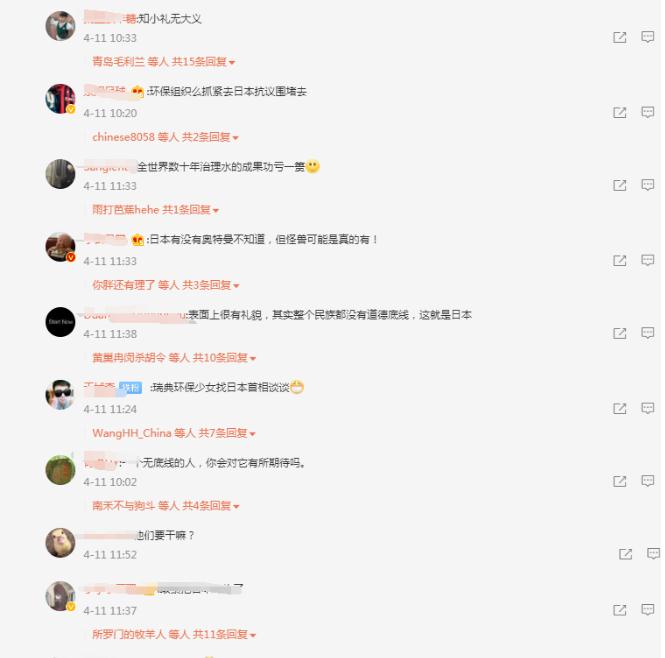Image resolution: width=665 pixels, height=658 pixels.
Task: Reply to the comment 知小礼无大义
Action: tap(648, 37)
